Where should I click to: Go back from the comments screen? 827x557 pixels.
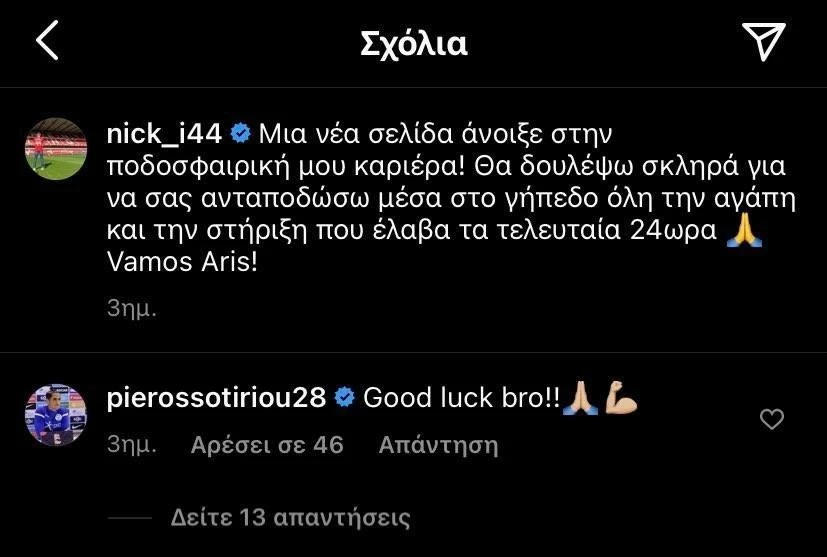tap(47, 41)
